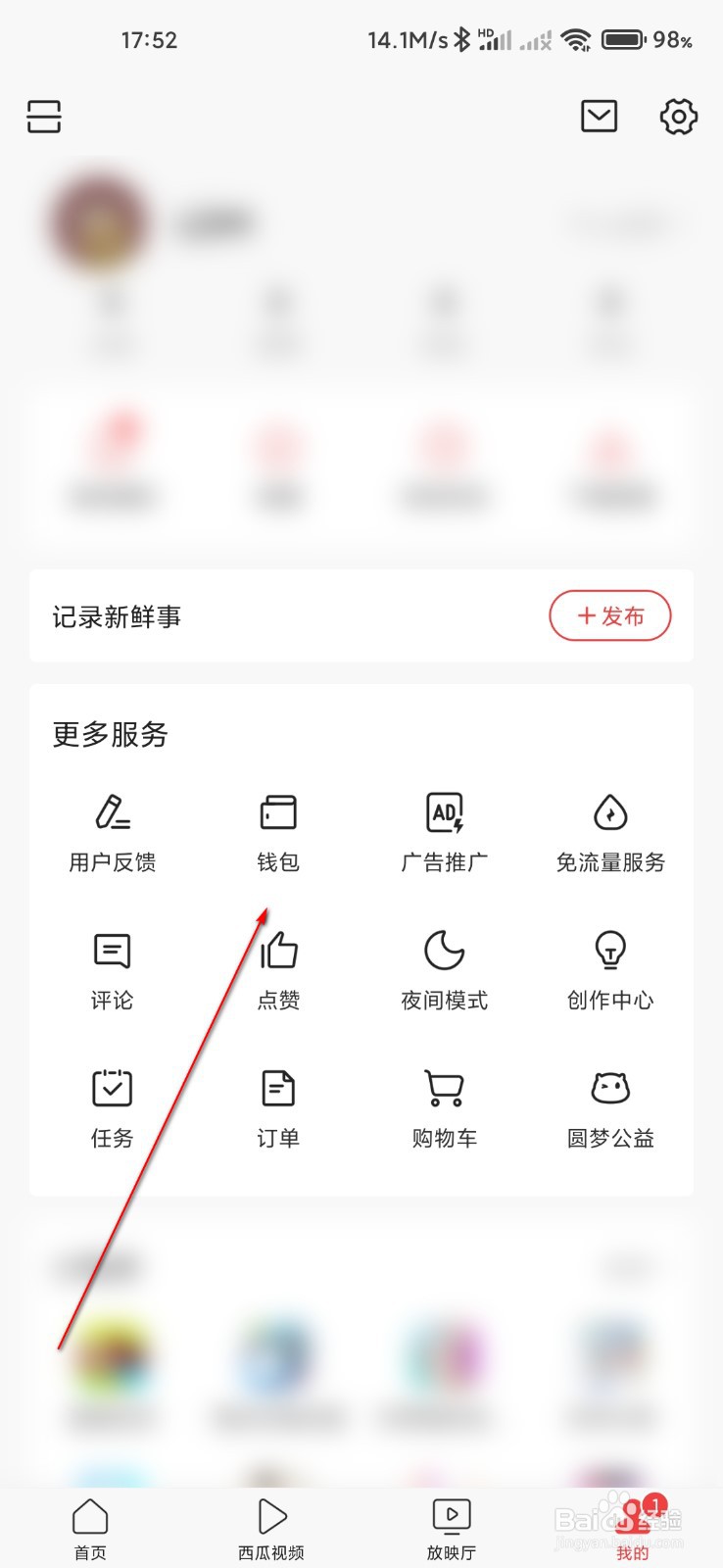Screen dimensions: 723x1568
Task: Tap the 发布 publish button
Action: 609,615
